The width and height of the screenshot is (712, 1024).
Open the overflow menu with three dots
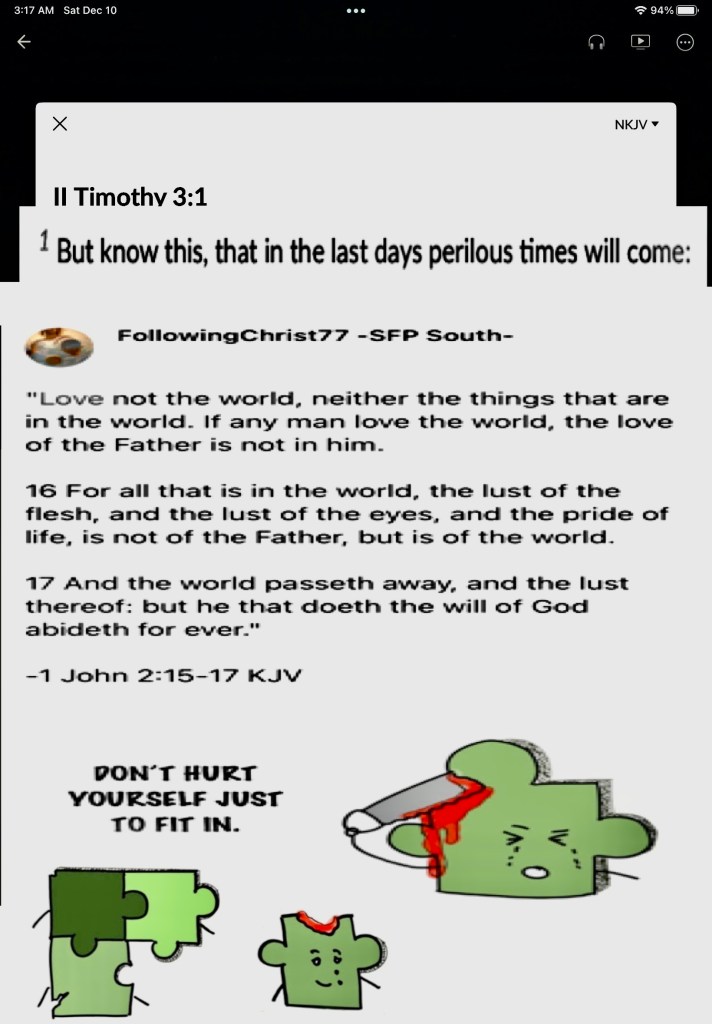point(685,42)
